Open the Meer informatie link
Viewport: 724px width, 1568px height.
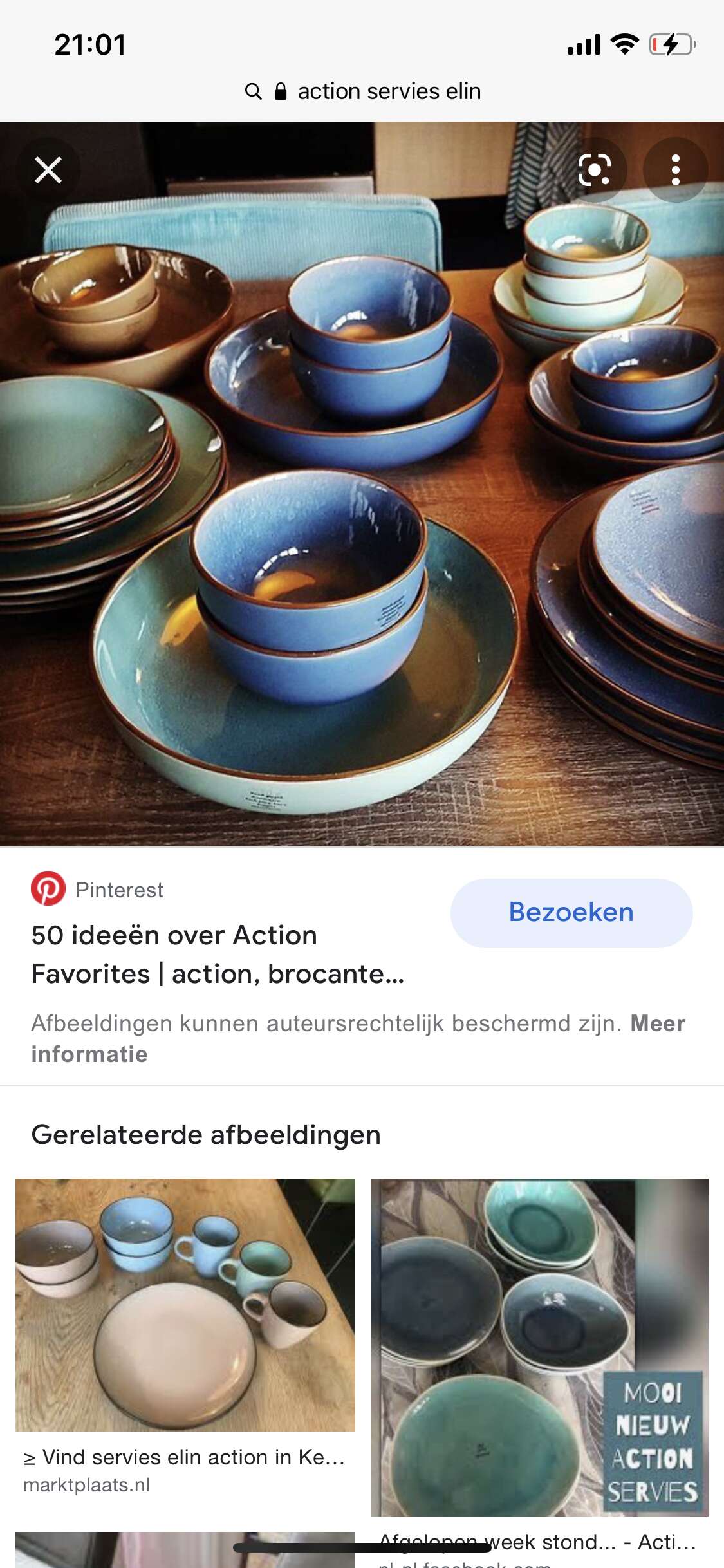tap(358, 1038)
